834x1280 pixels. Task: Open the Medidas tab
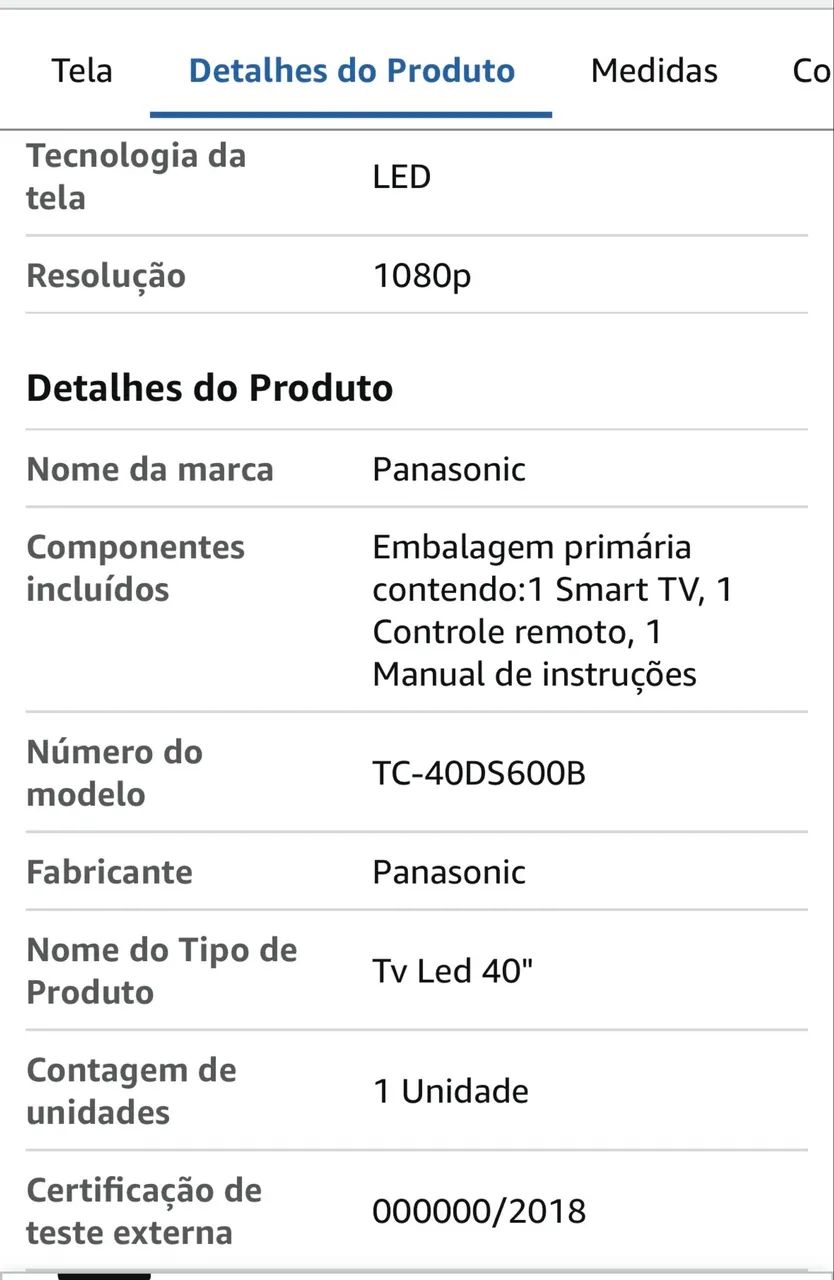(653, 70)
